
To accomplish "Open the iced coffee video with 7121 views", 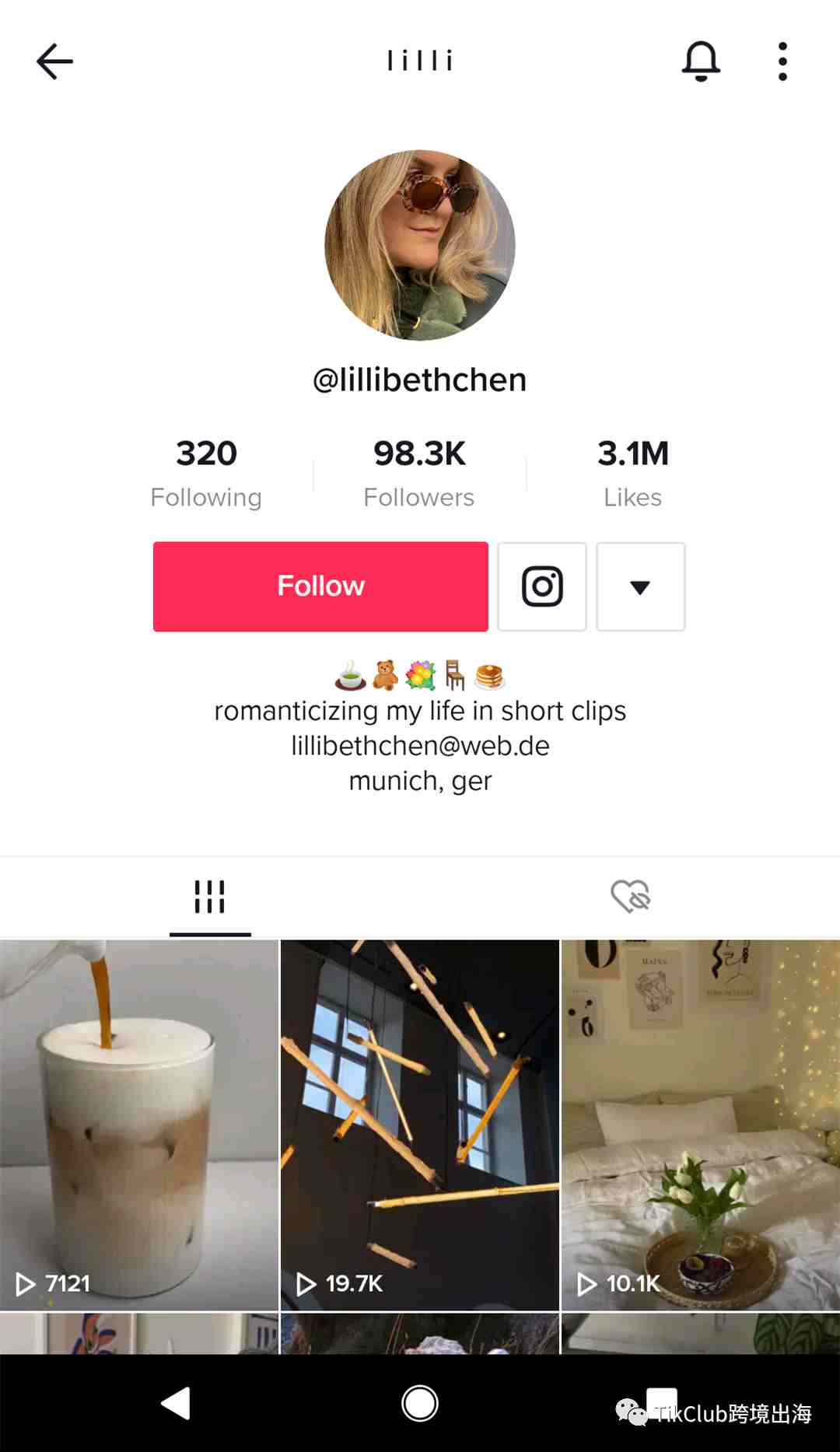I will 138,1124.
